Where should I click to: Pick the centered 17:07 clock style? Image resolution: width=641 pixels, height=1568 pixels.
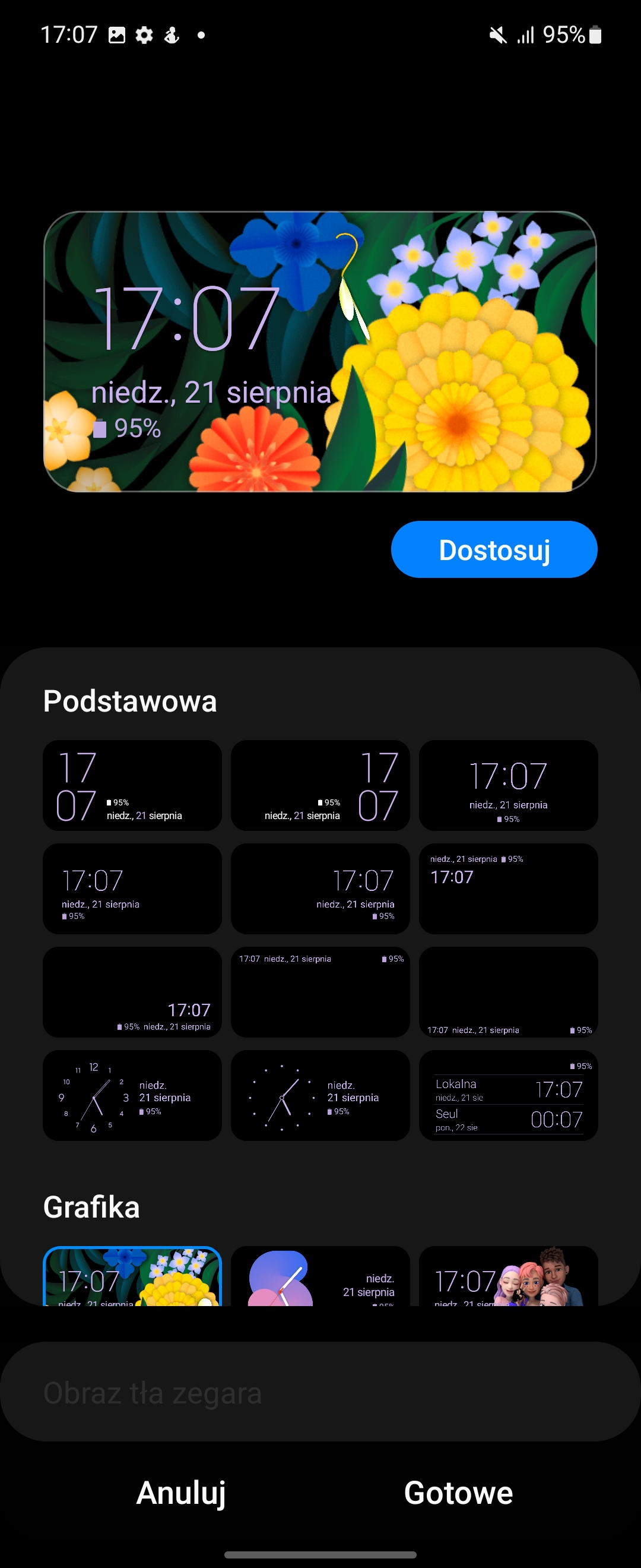[508, 785]
